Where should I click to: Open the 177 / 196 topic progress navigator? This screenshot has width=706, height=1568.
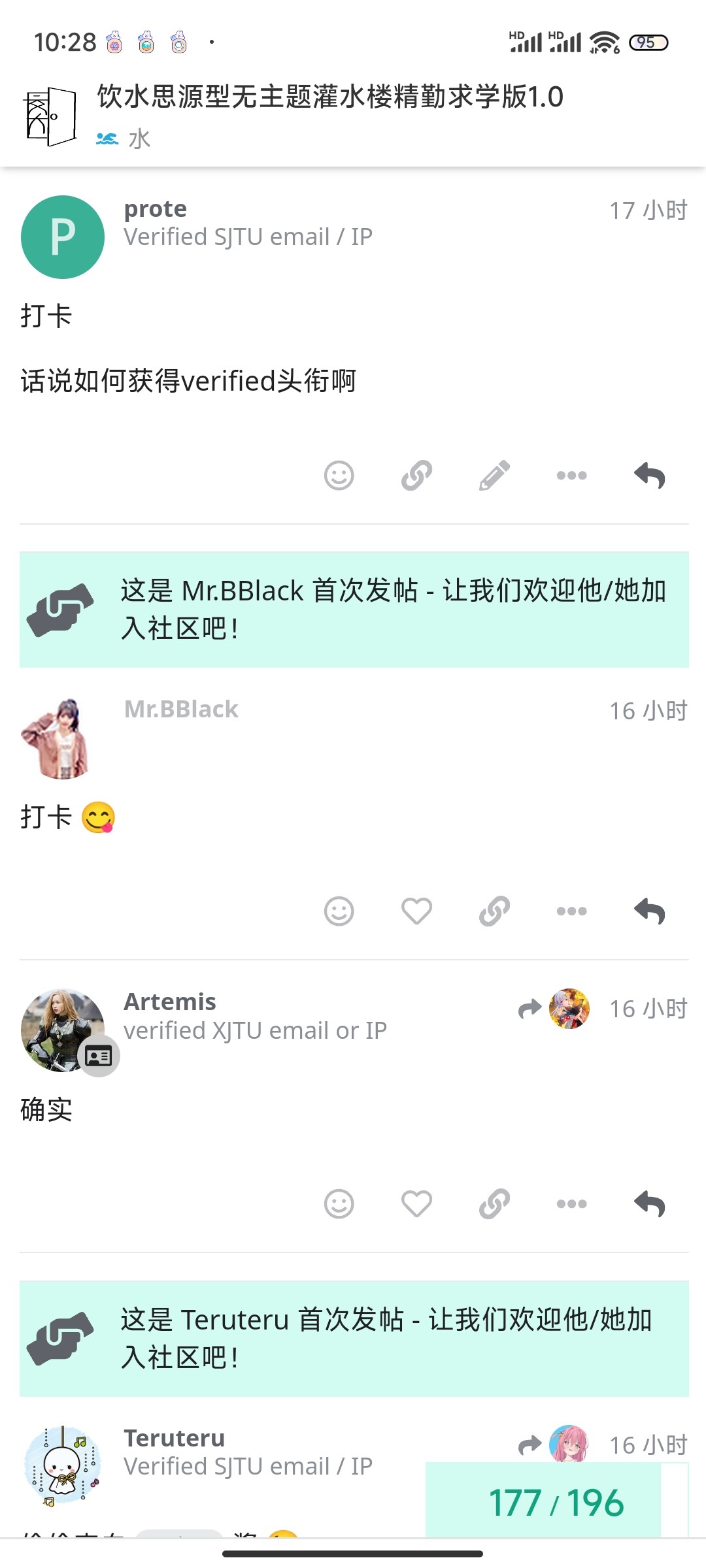click(x=556, y=1502)
